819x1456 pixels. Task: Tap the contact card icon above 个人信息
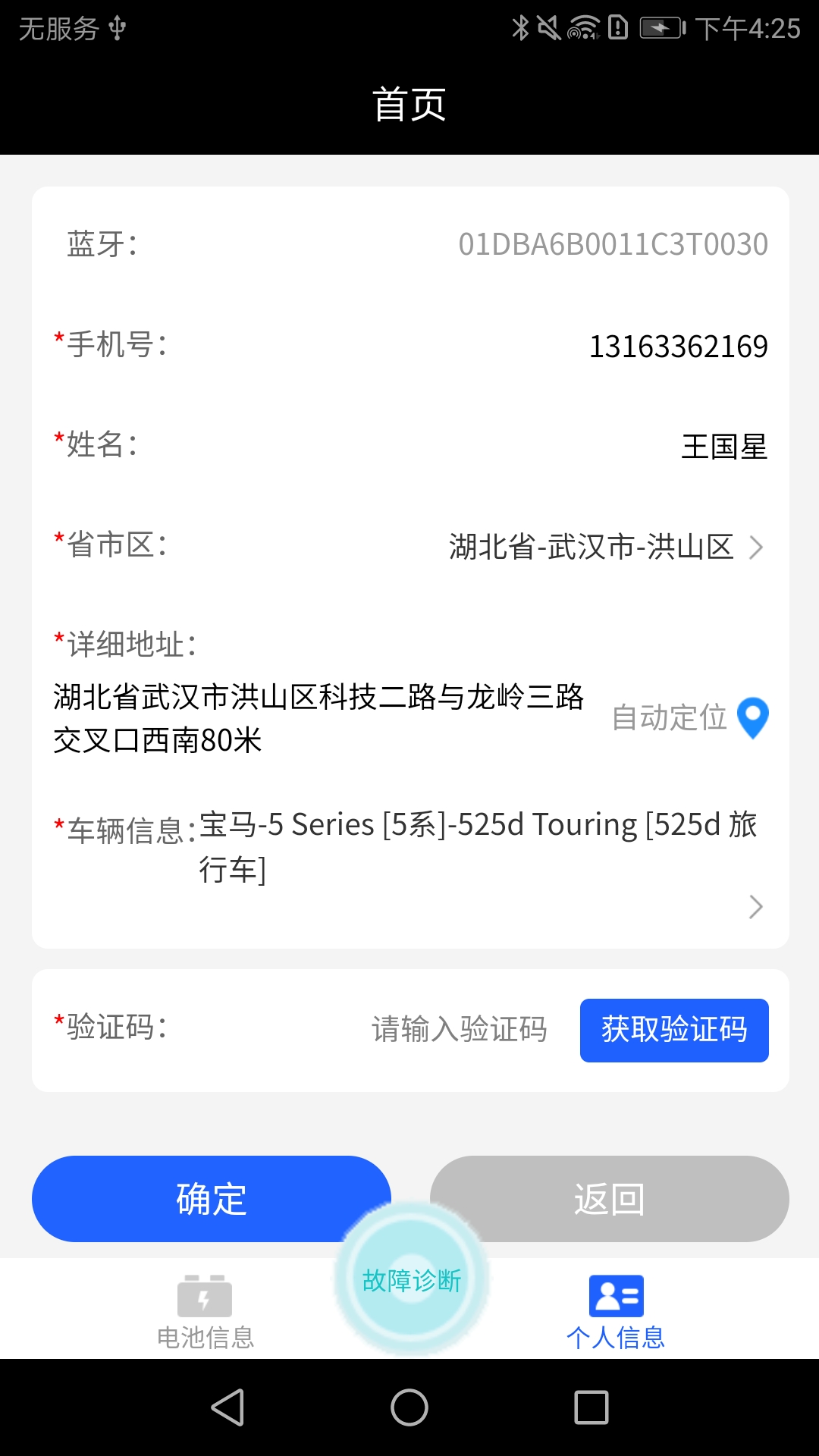coord(617,1294)
